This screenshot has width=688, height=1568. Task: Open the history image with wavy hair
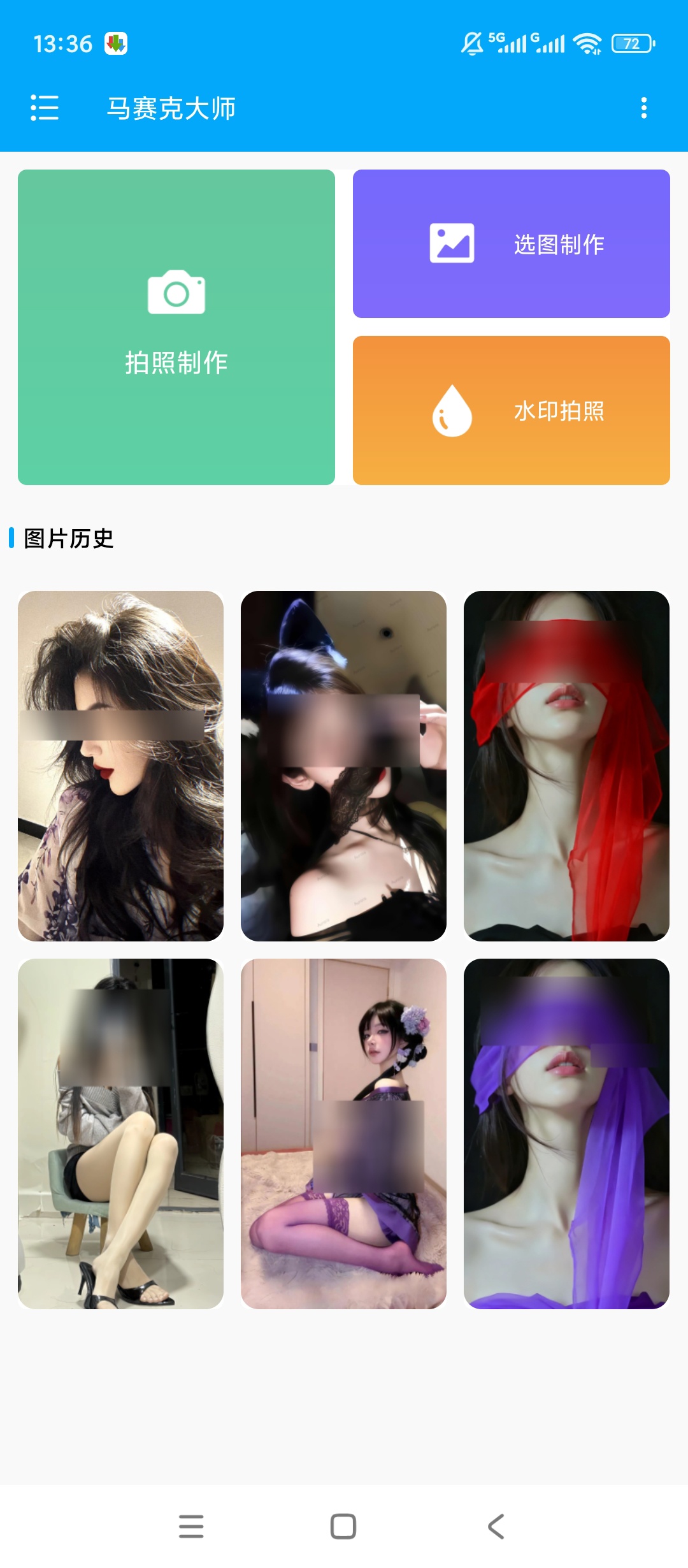tap(120, 766)
